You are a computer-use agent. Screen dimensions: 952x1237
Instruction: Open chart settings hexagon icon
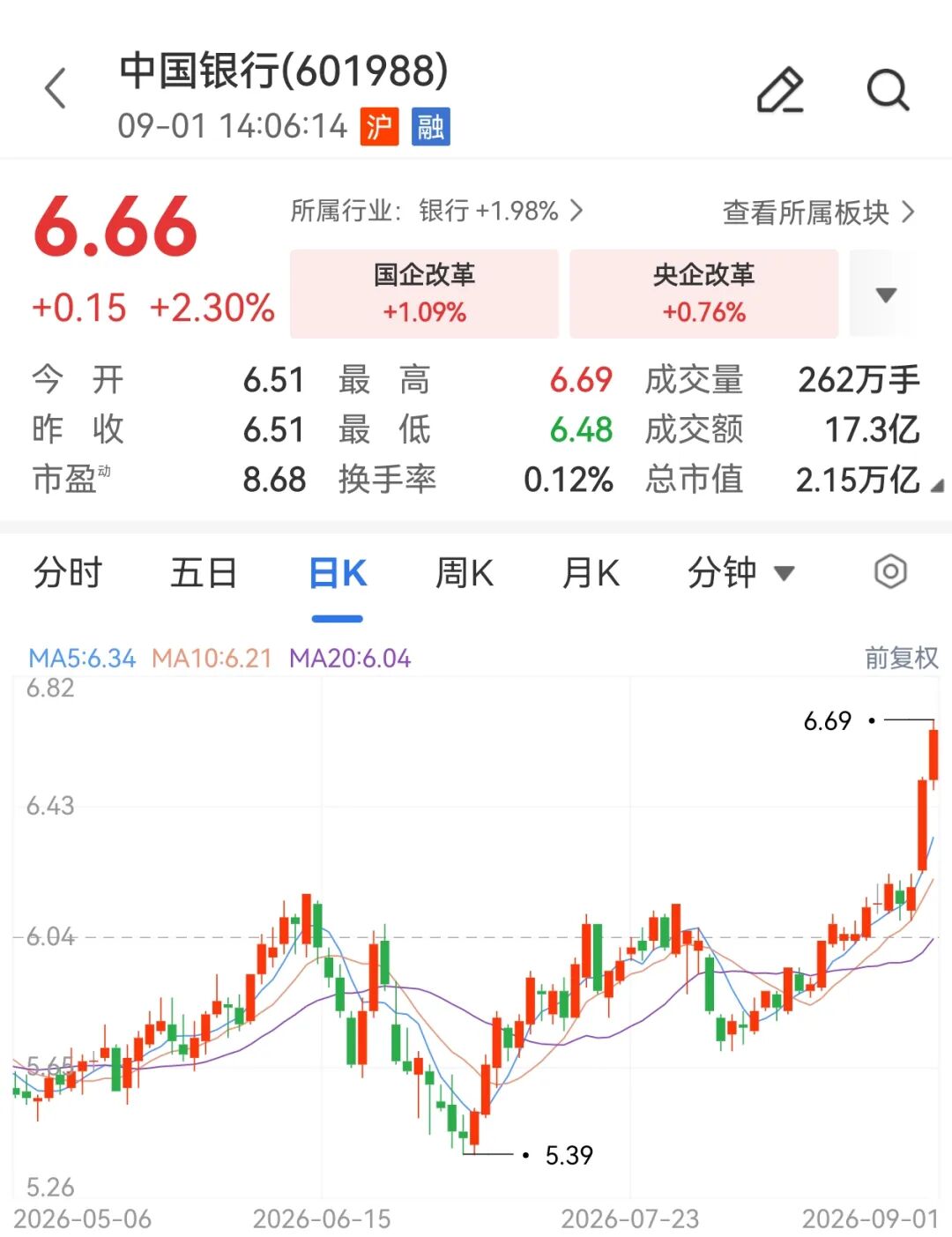[890, 572]
